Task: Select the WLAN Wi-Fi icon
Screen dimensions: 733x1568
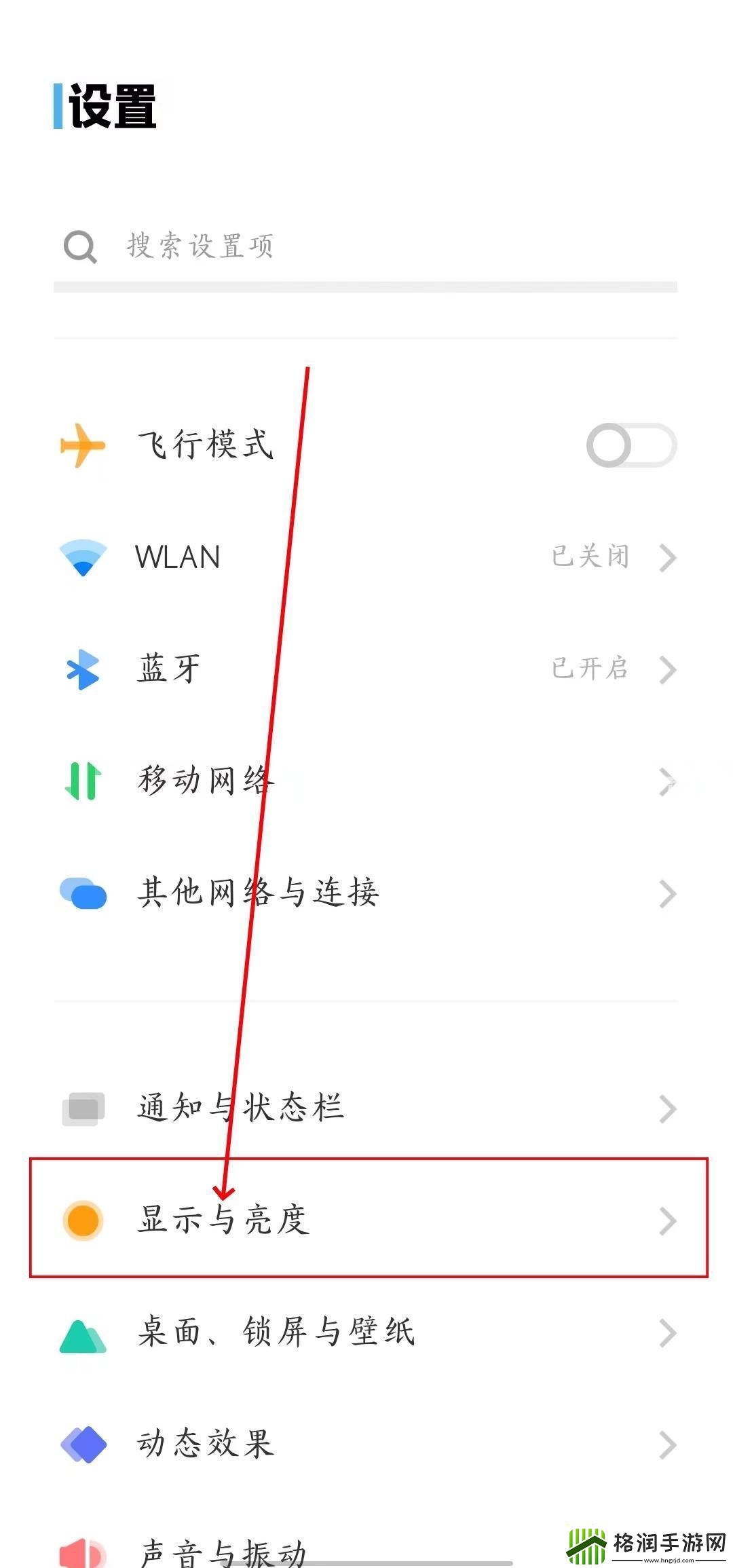Action: tap(82, 557)
